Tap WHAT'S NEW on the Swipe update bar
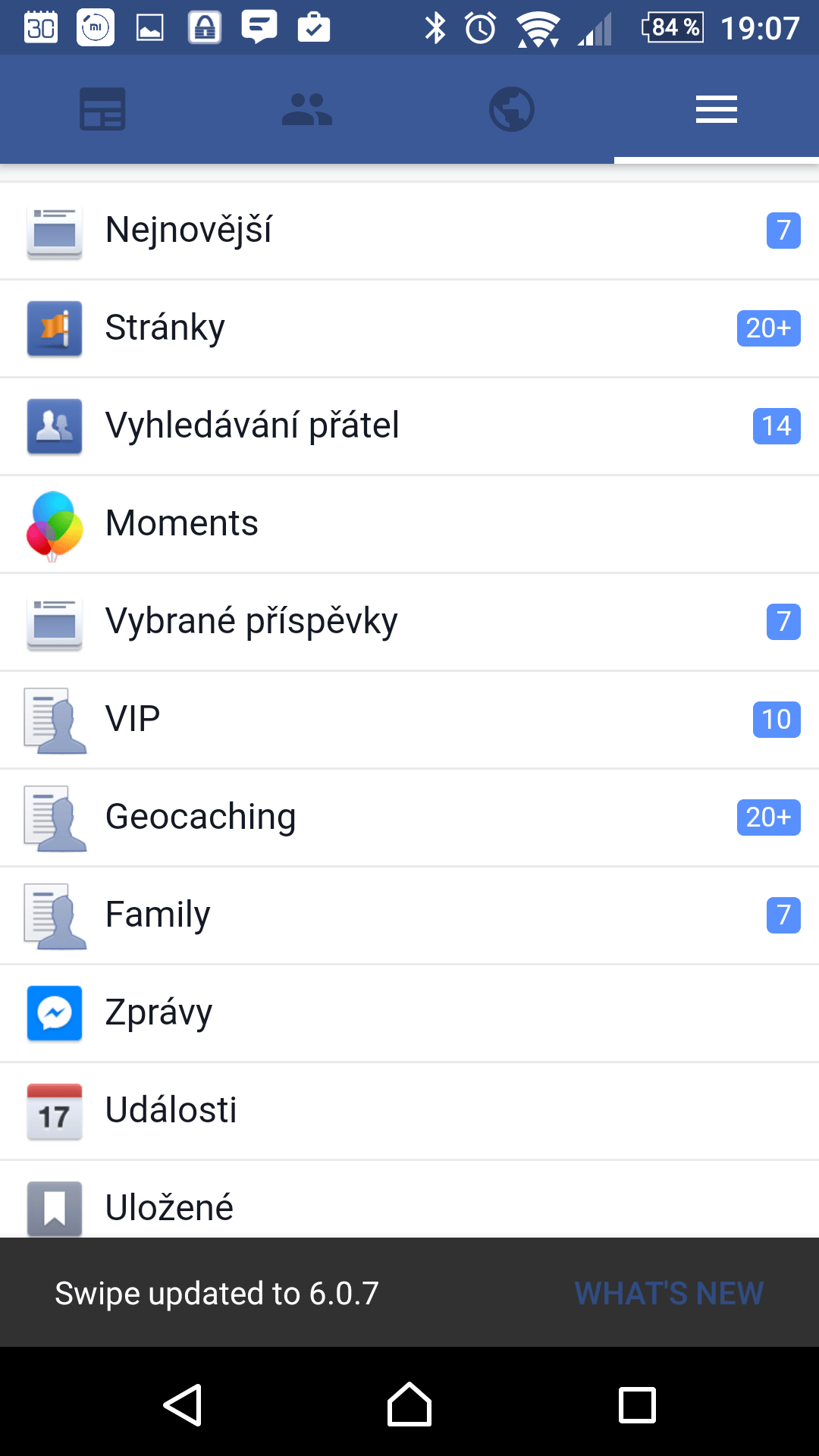This screenshot has height=1456, width=819. pyautogui.click(x=669, y=1293)
